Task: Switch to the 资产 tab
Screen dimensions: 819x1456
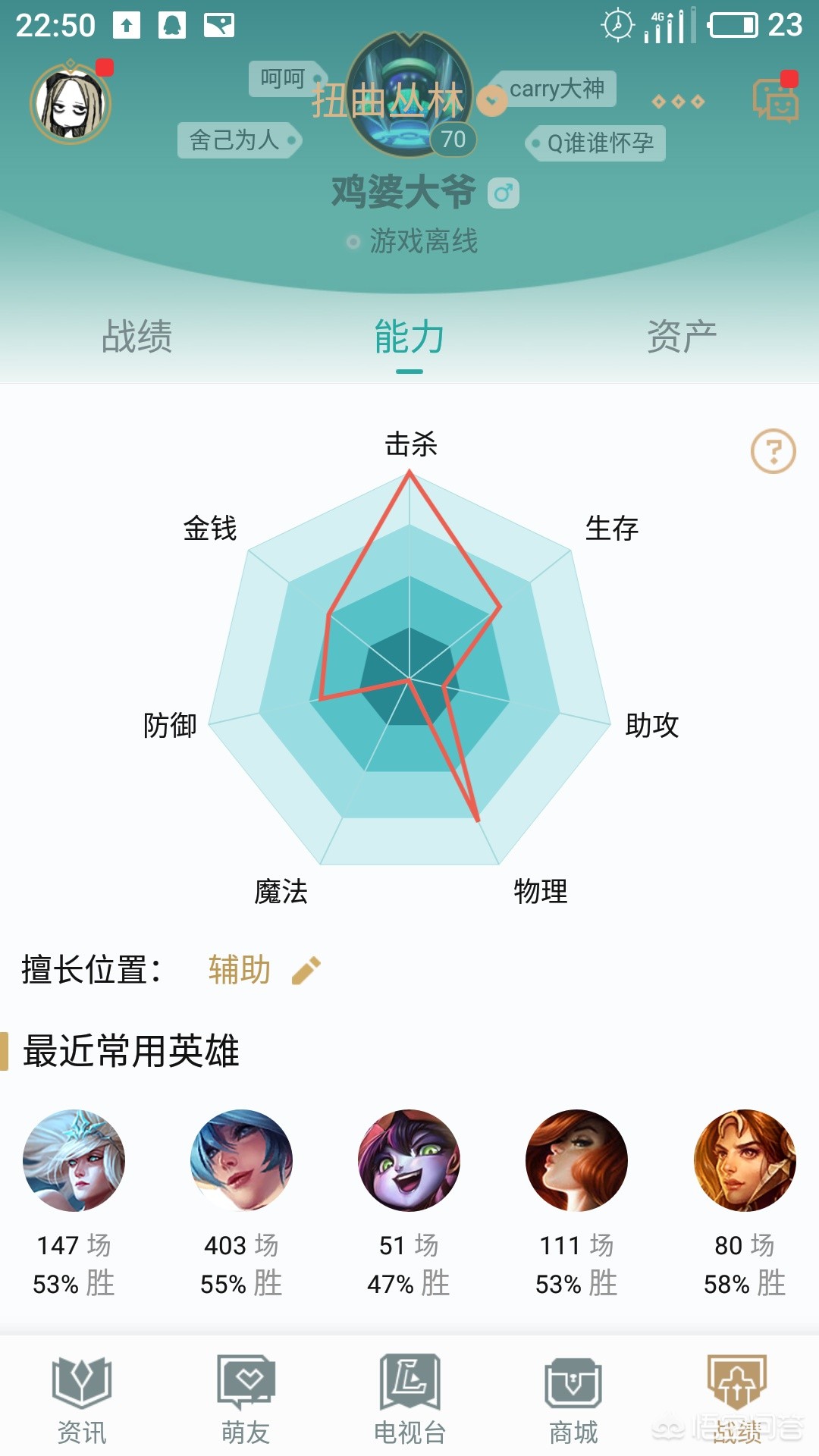Action: pos(682,337)
